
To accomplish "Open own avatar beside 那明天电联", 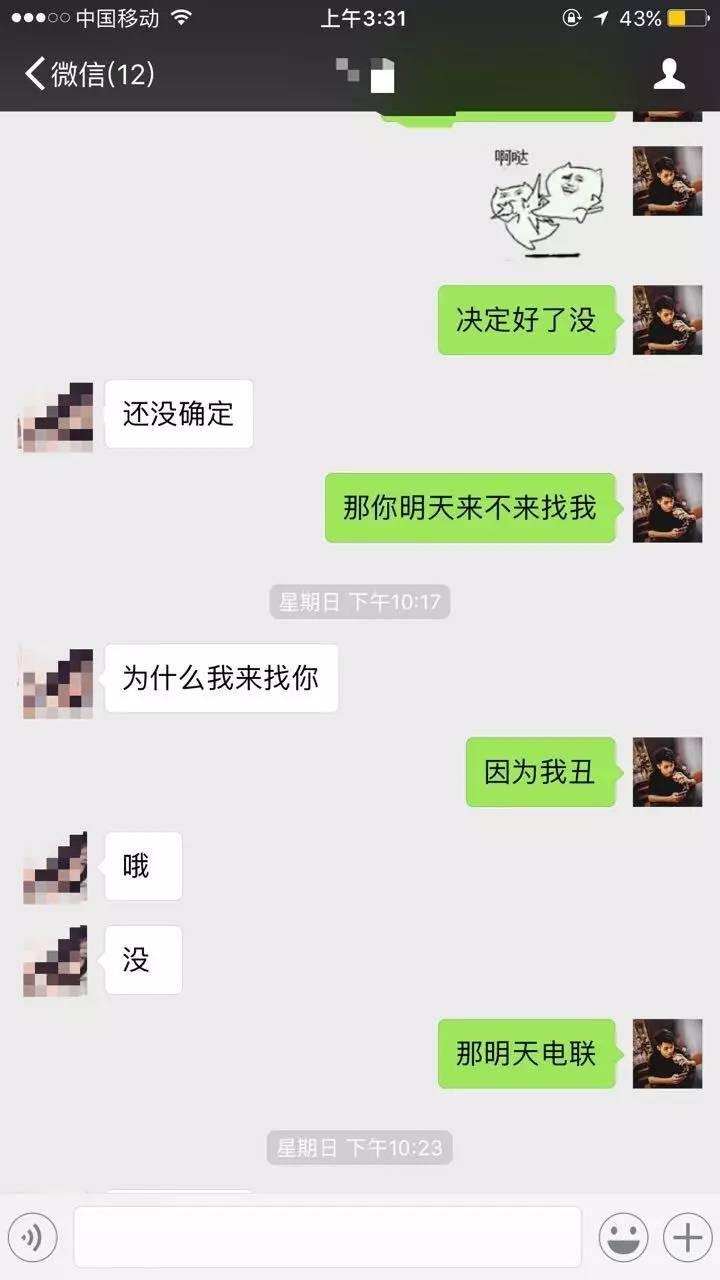I will (x=667, y=1053).
